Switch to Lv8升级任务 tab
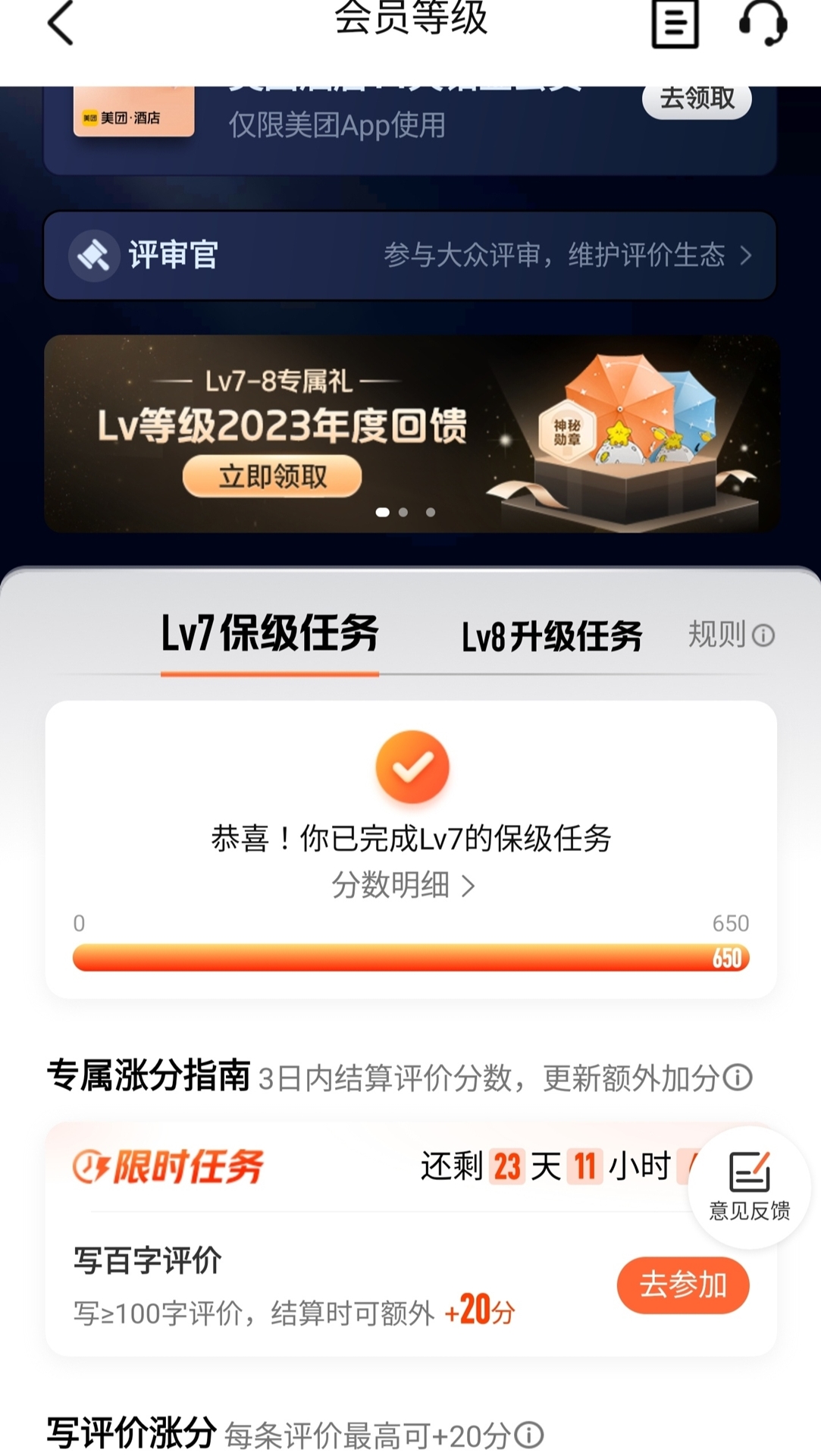Viewport: 821px width, 1456px height. 552,636
